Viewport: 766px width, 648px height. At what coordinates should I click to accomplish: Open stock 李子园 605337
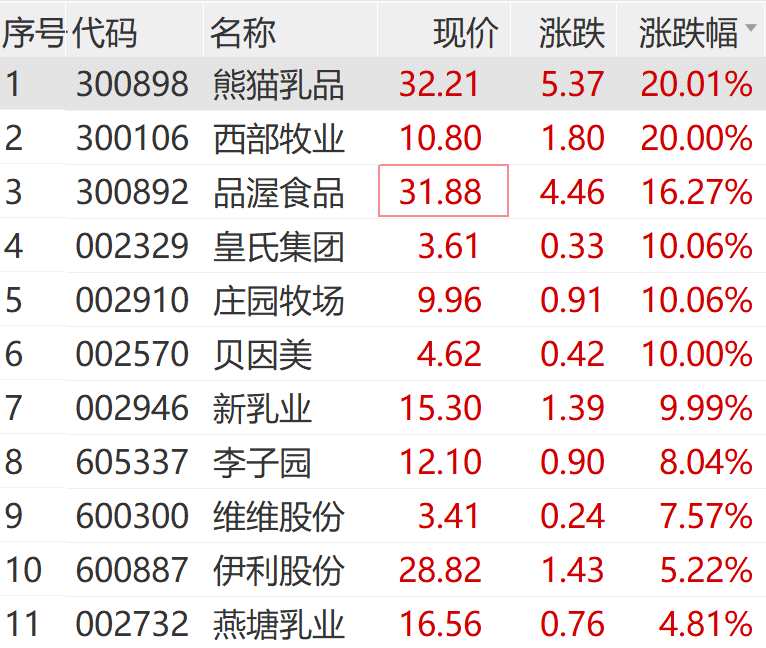(263, 462)
